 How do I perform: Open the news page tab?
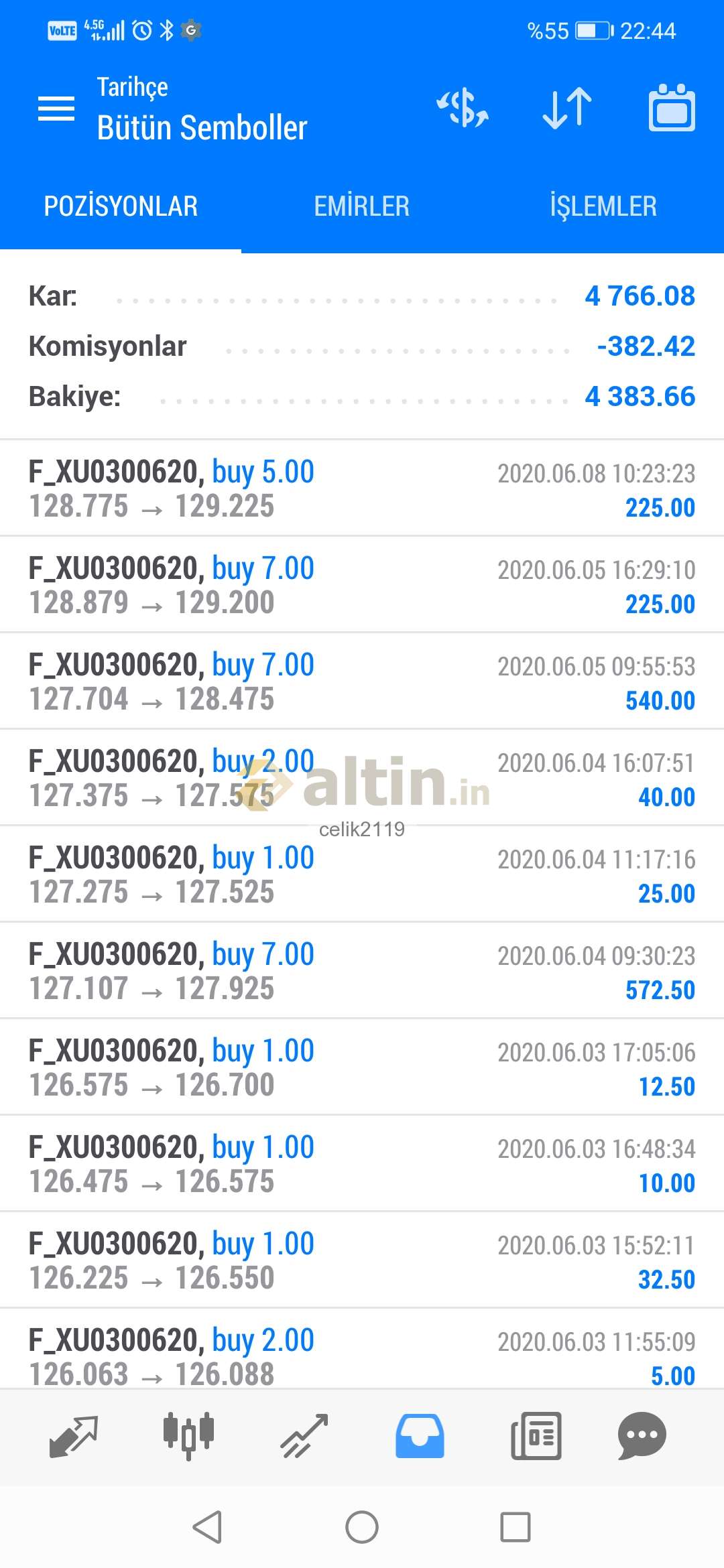point(536,1436)
